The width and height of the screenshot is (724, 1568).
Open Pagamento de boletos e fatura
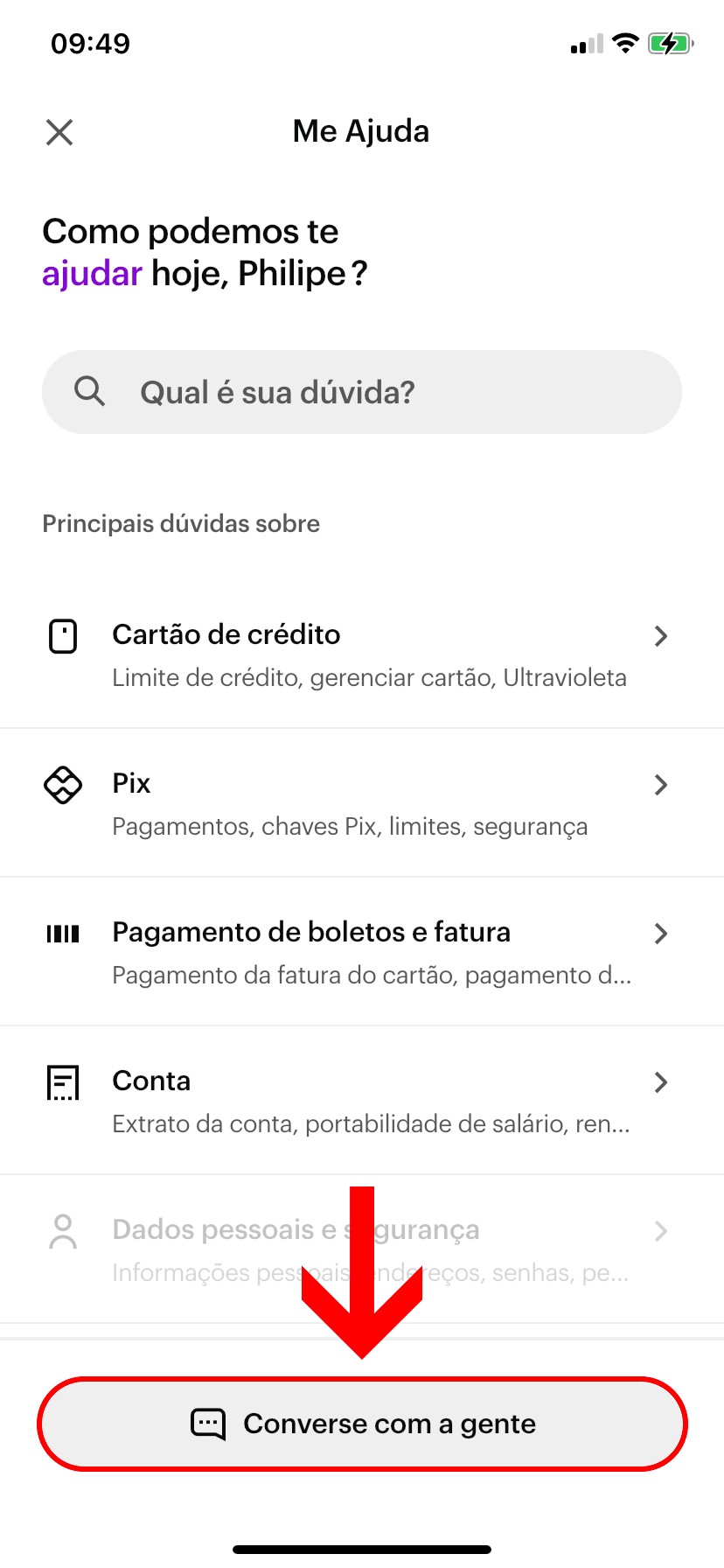(x=362, y=952)
